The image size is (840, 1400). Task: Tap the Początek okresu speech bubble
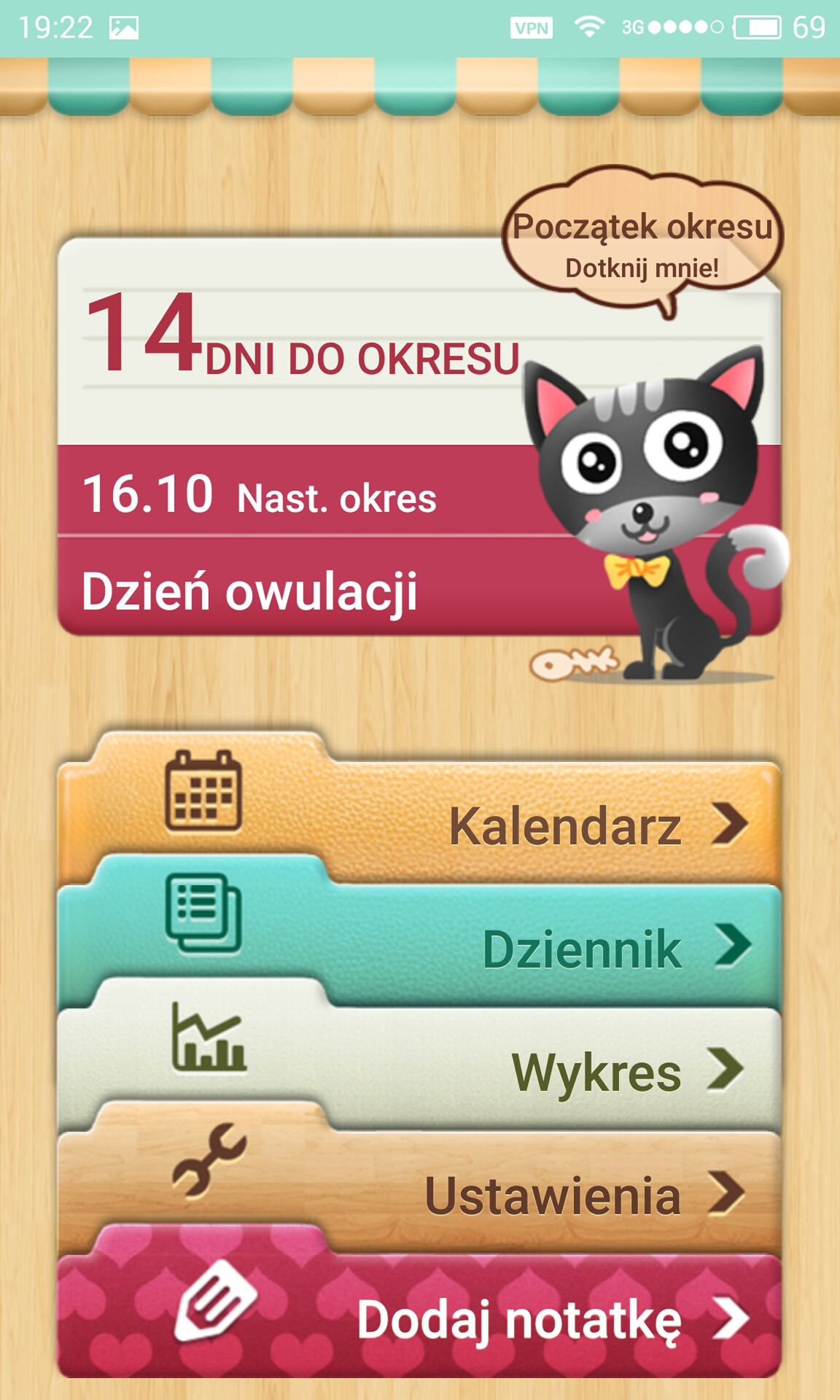(x=642, y=241)
